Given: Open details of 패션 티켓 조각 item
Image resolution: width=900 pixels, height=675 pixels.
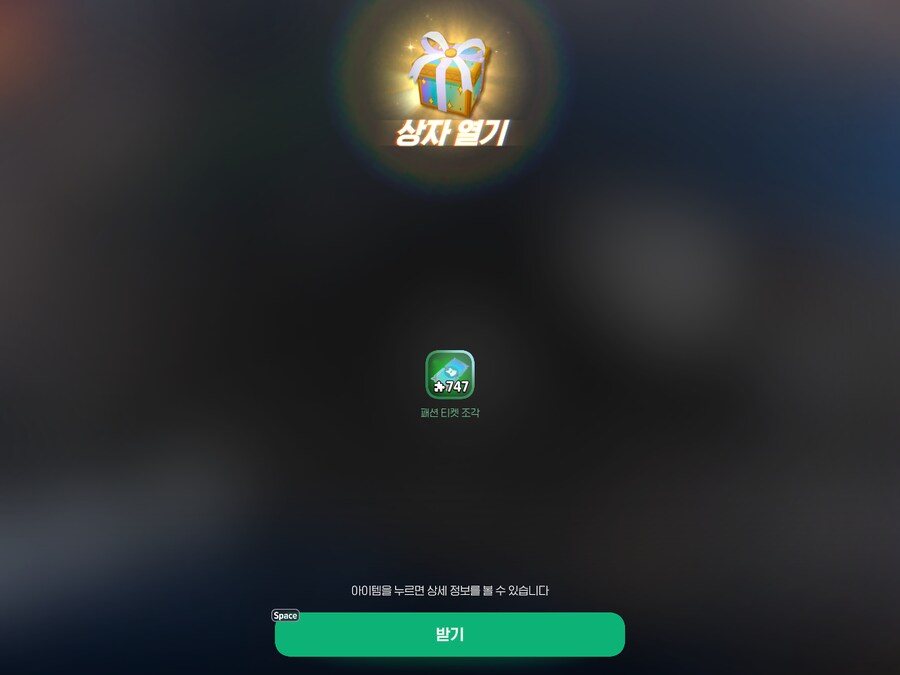Looking at the screenshot, I should click(450, 375).
